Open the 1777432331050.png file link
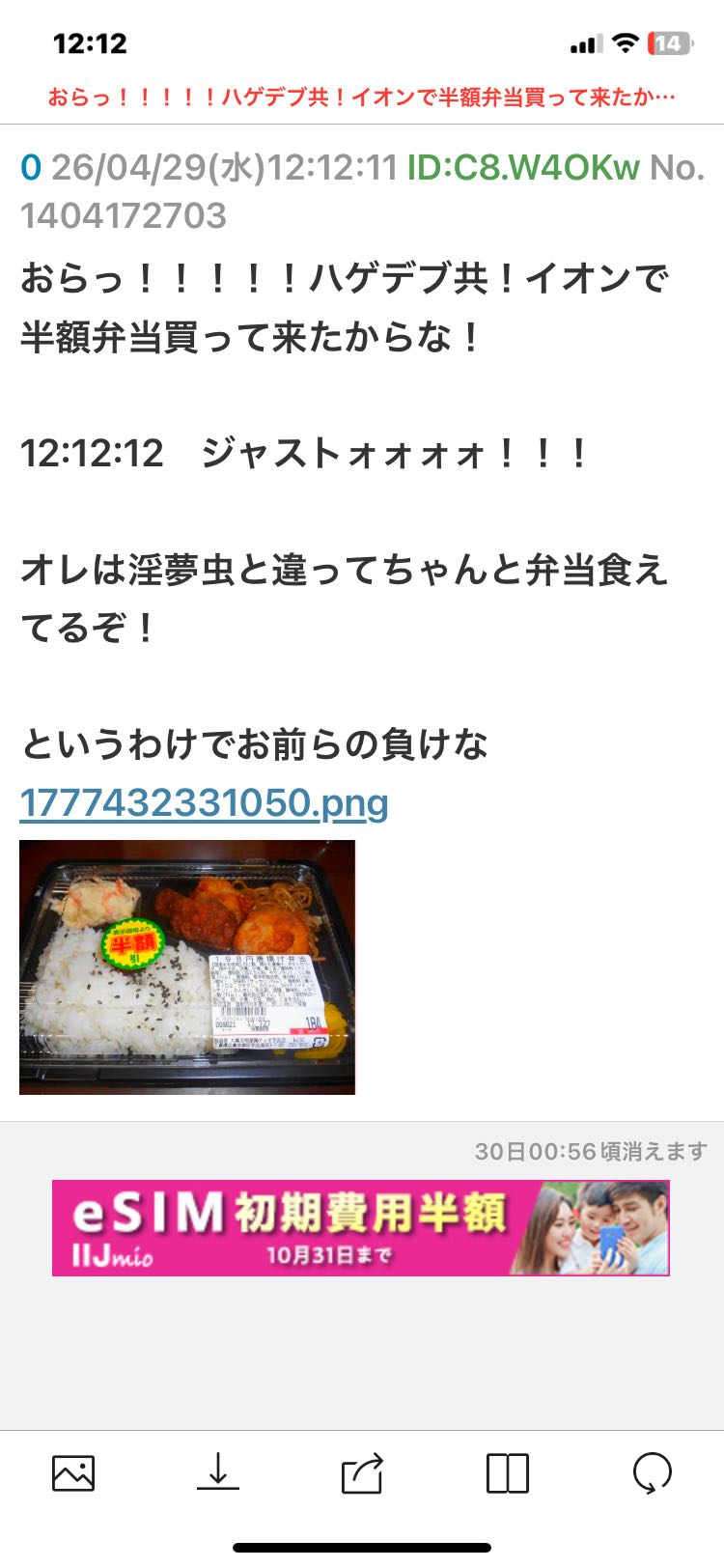Image resolution: width=724 pixels, height=1568 pixels. (204, 802)
